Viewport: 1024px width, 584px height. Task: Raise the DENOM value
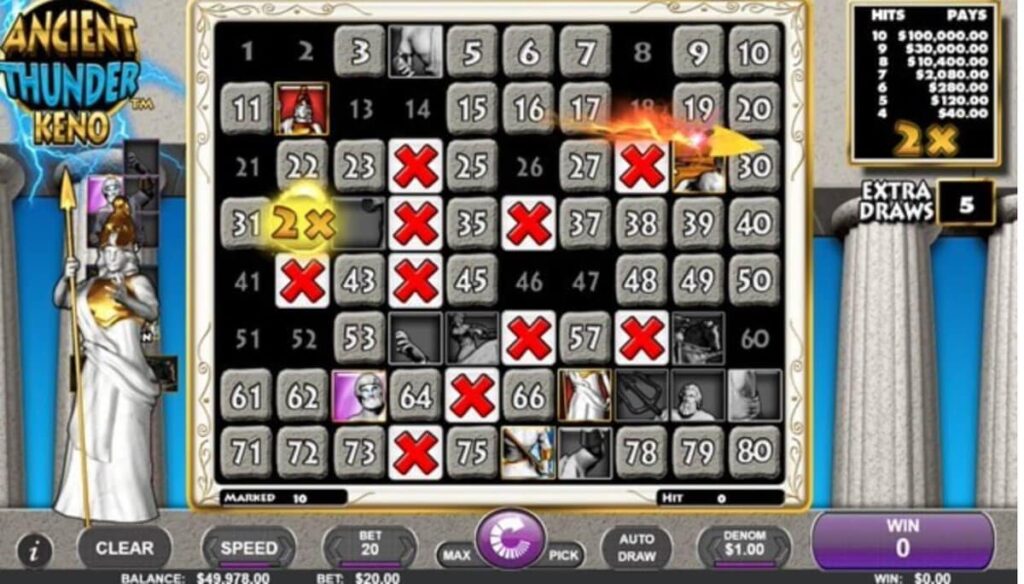click(x=783, y=548)
